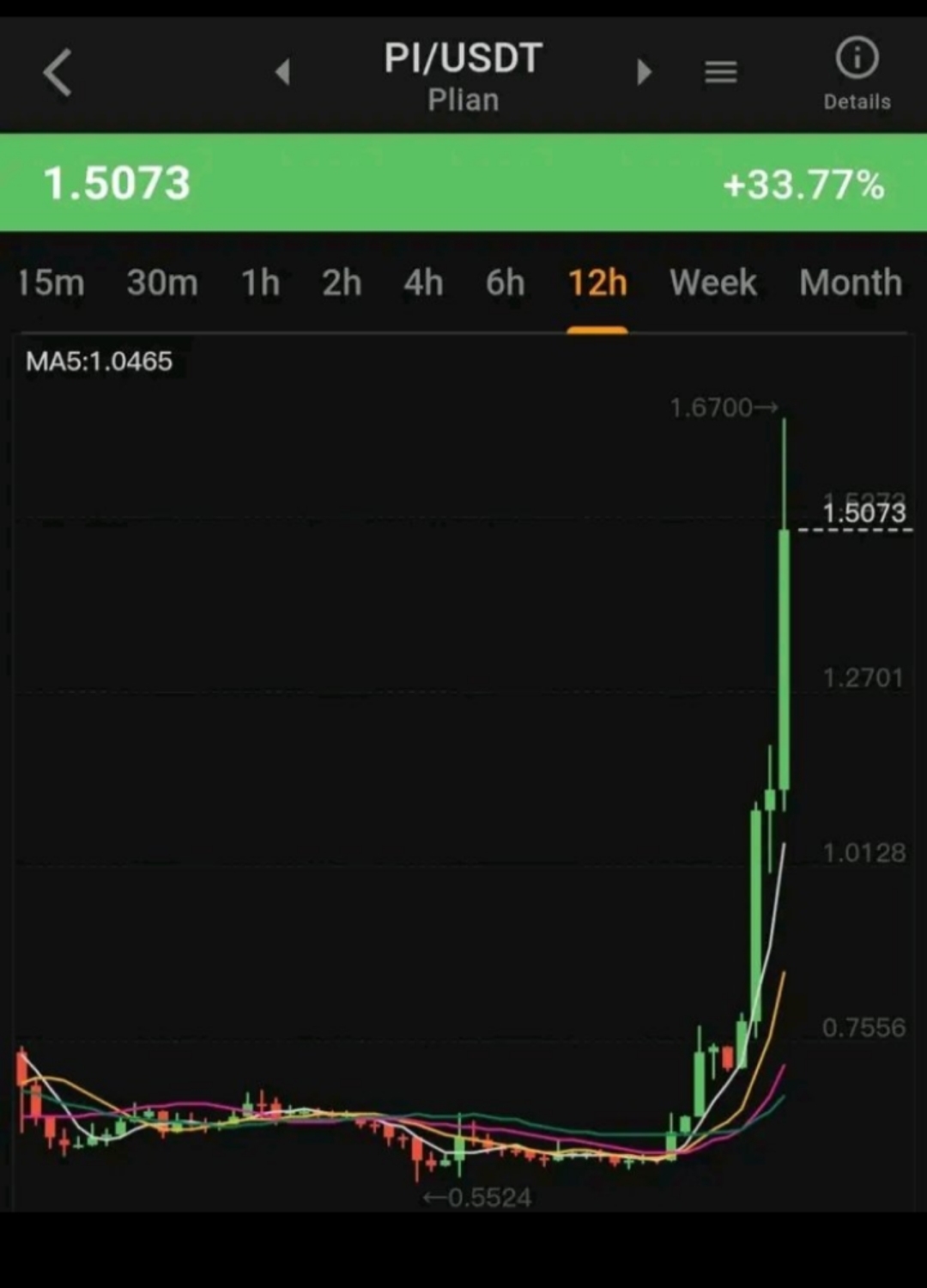Switch to the next trading pair

point(645,72)
